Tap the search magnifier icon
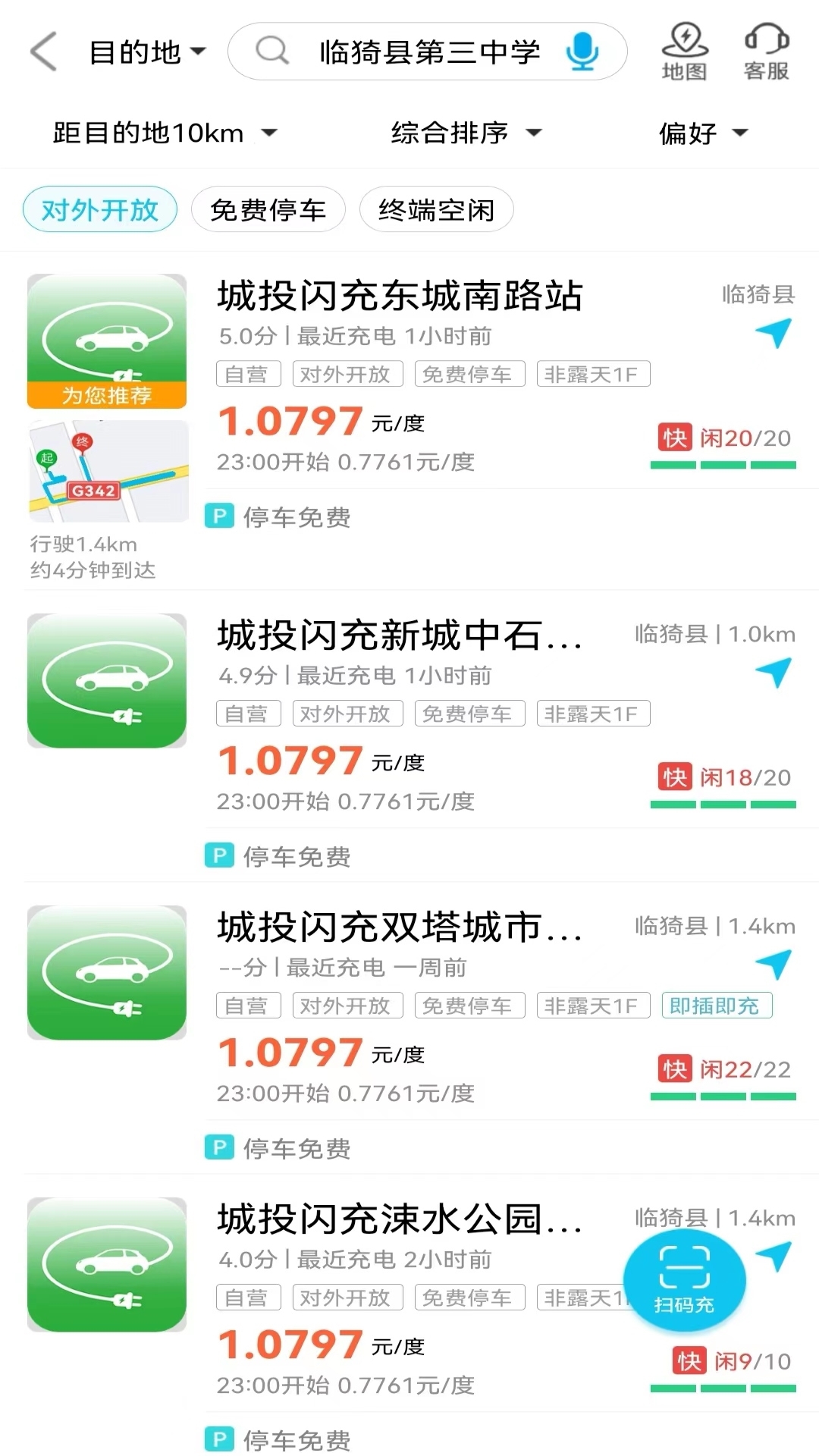819x1456 pixels. [269, 52]
